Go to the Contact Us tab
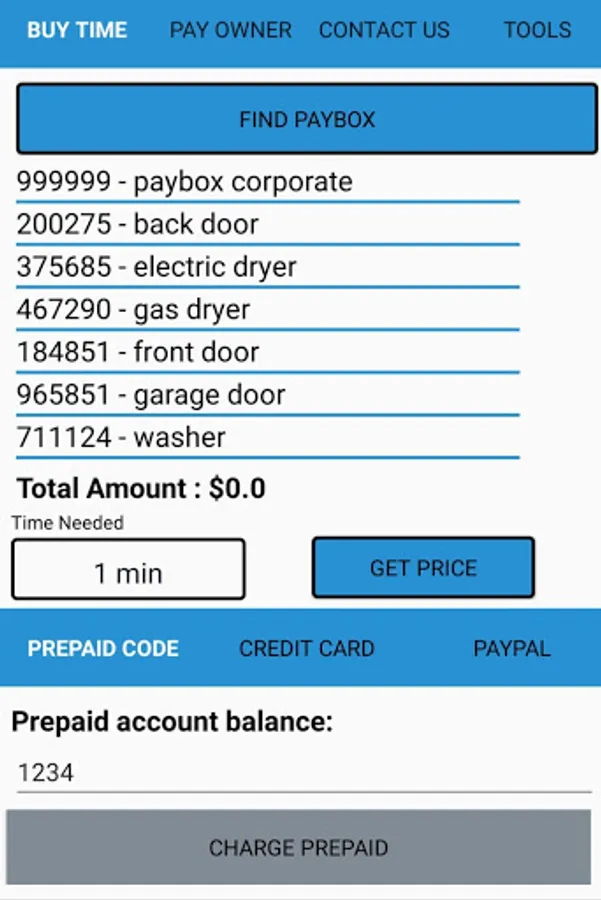The image size is (601, 900). click(384, 30)
